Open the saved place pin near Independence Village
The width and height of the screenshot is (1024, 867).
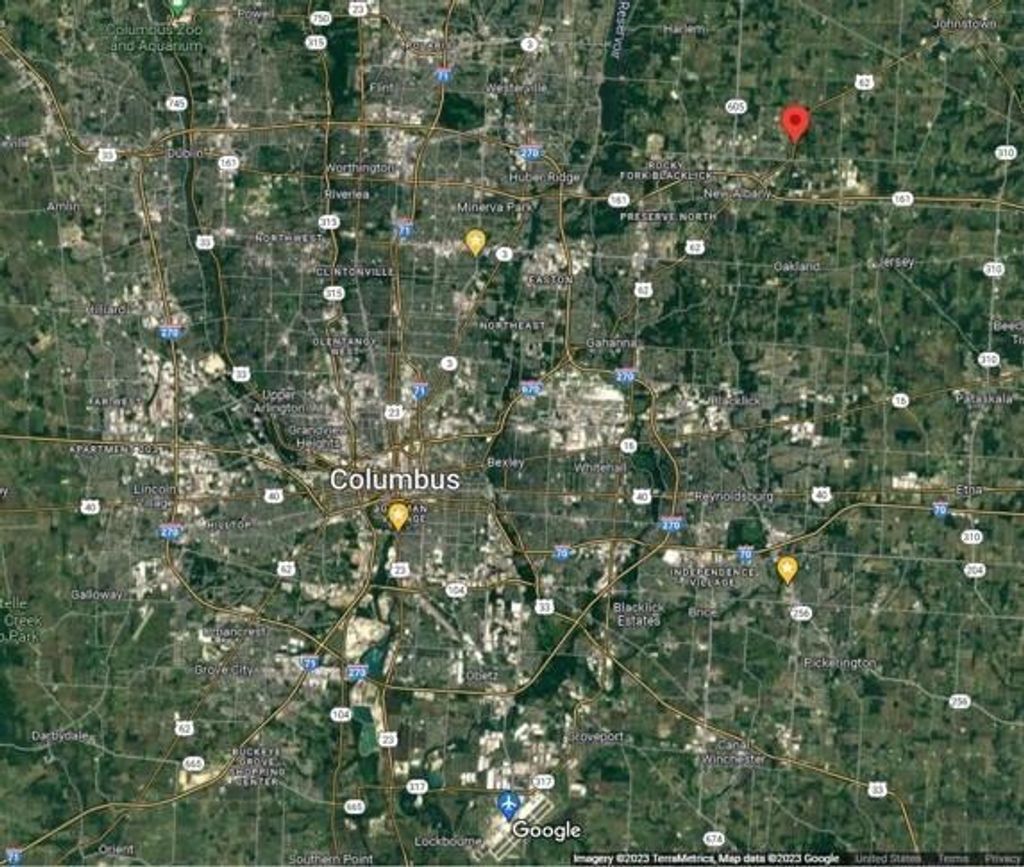tap(787, 569)
